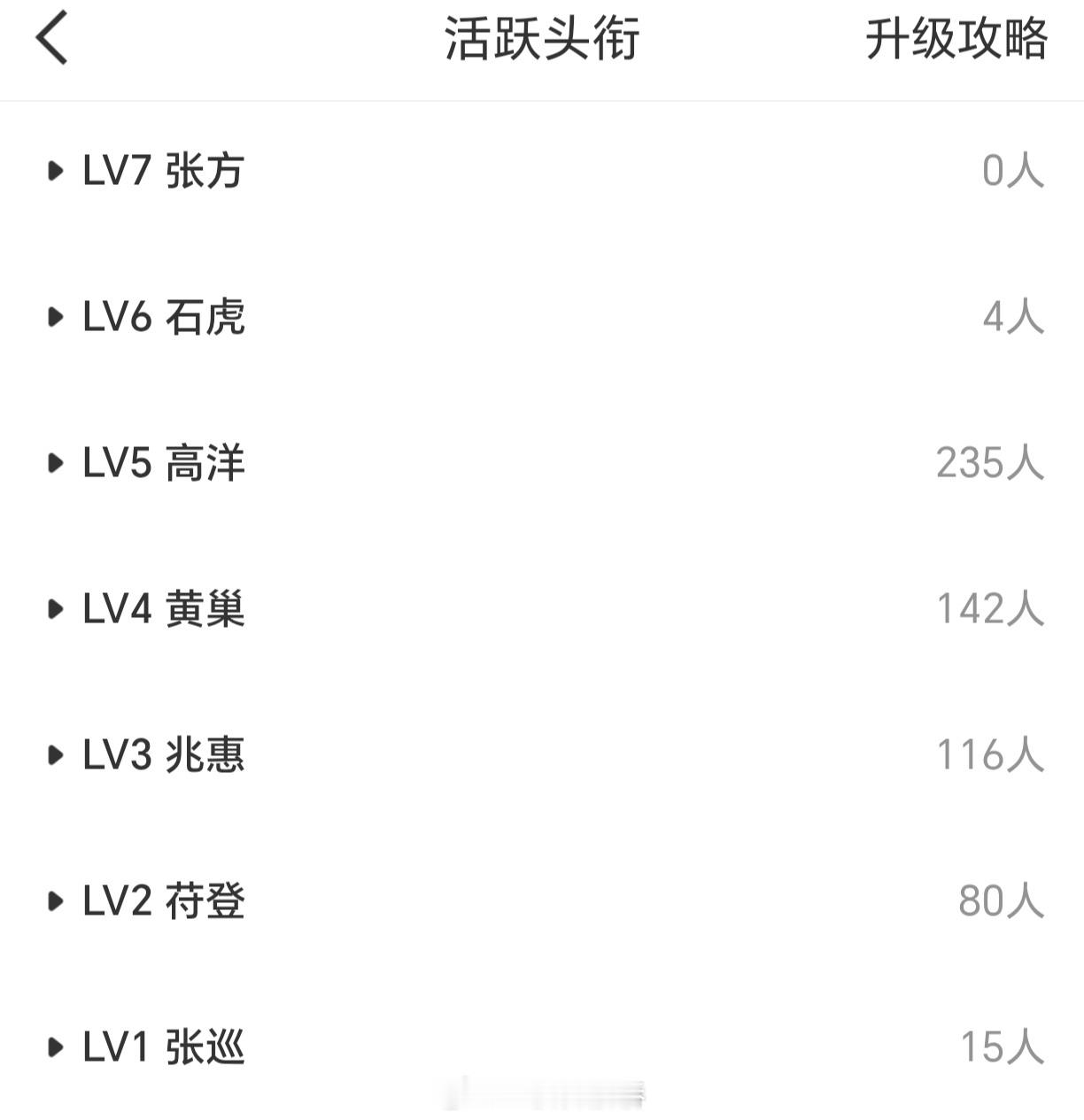Click the 80人 count beside 苻登
The height and width of the screenshot is (1120, 1084).
tap(1001, 902)
